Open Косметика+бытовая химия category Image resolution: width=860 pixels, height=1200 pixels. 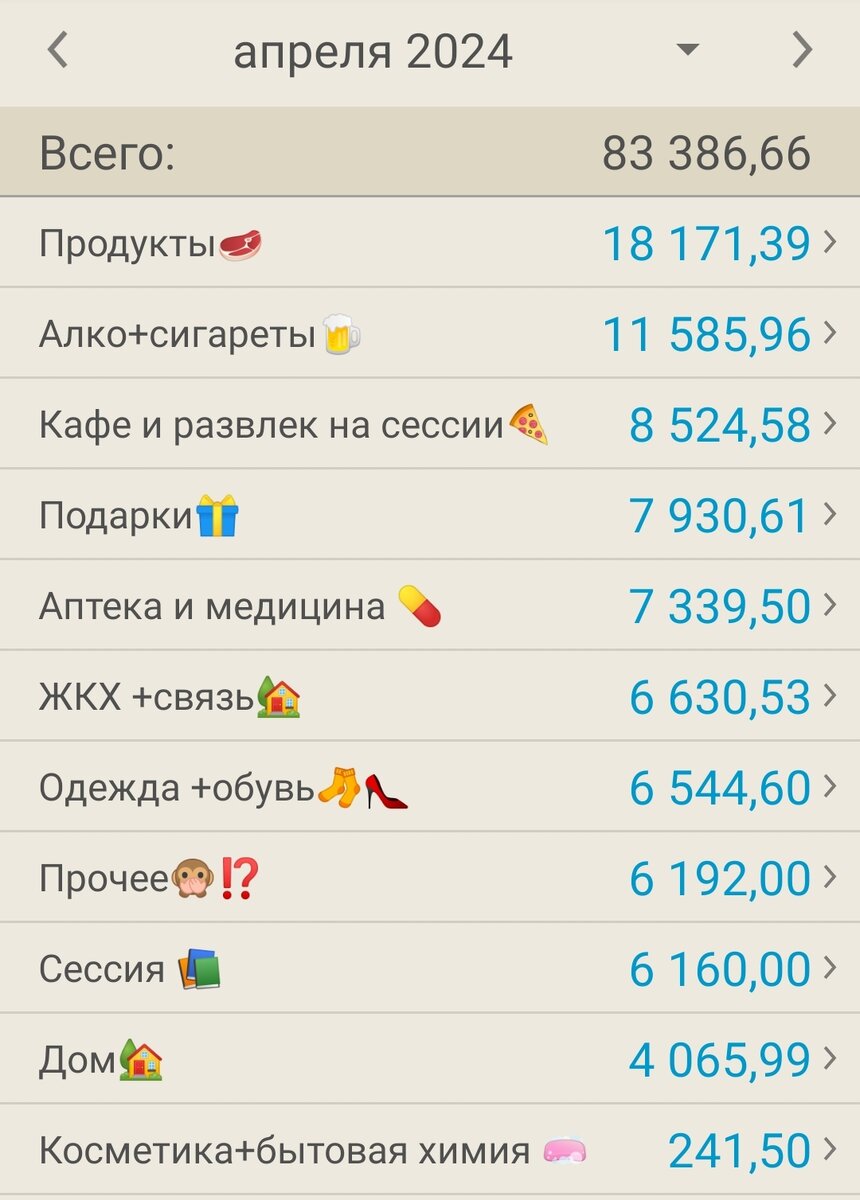pos(430,1151)
